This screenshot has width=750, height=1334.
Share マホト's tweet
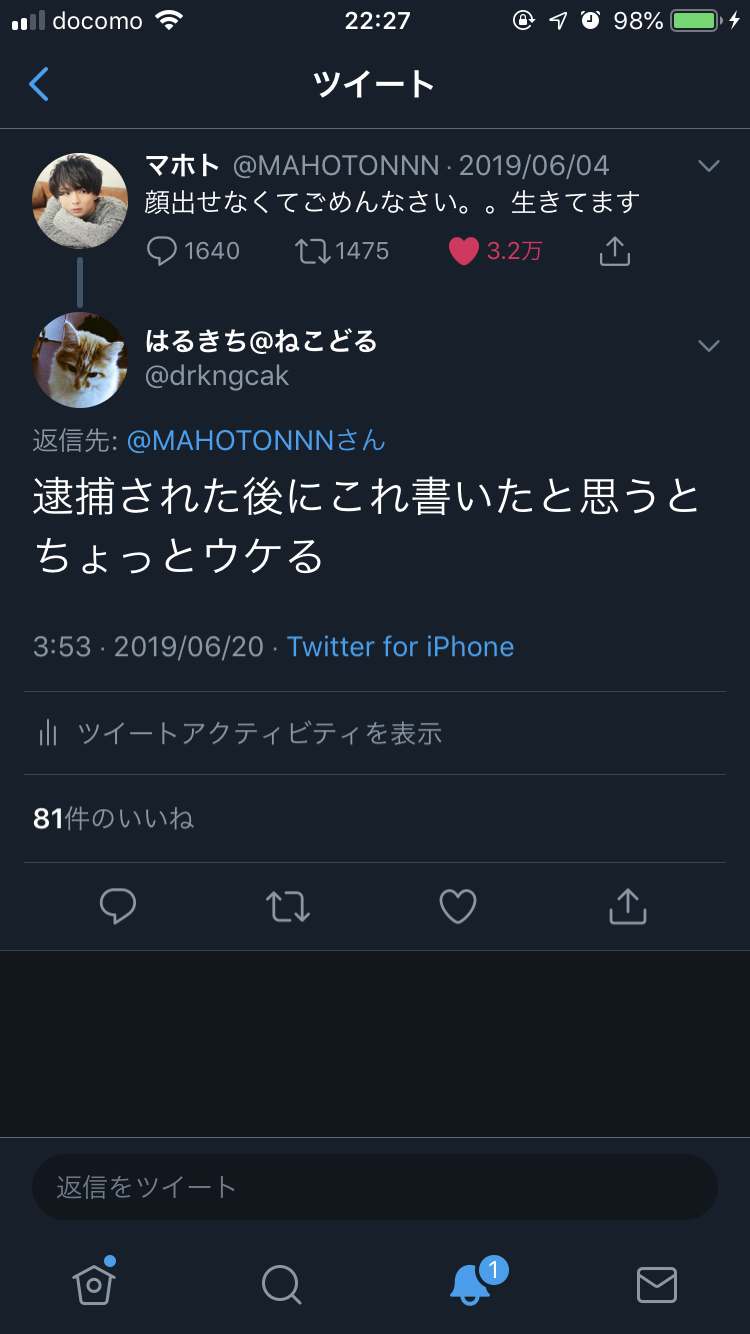point(614,250)
